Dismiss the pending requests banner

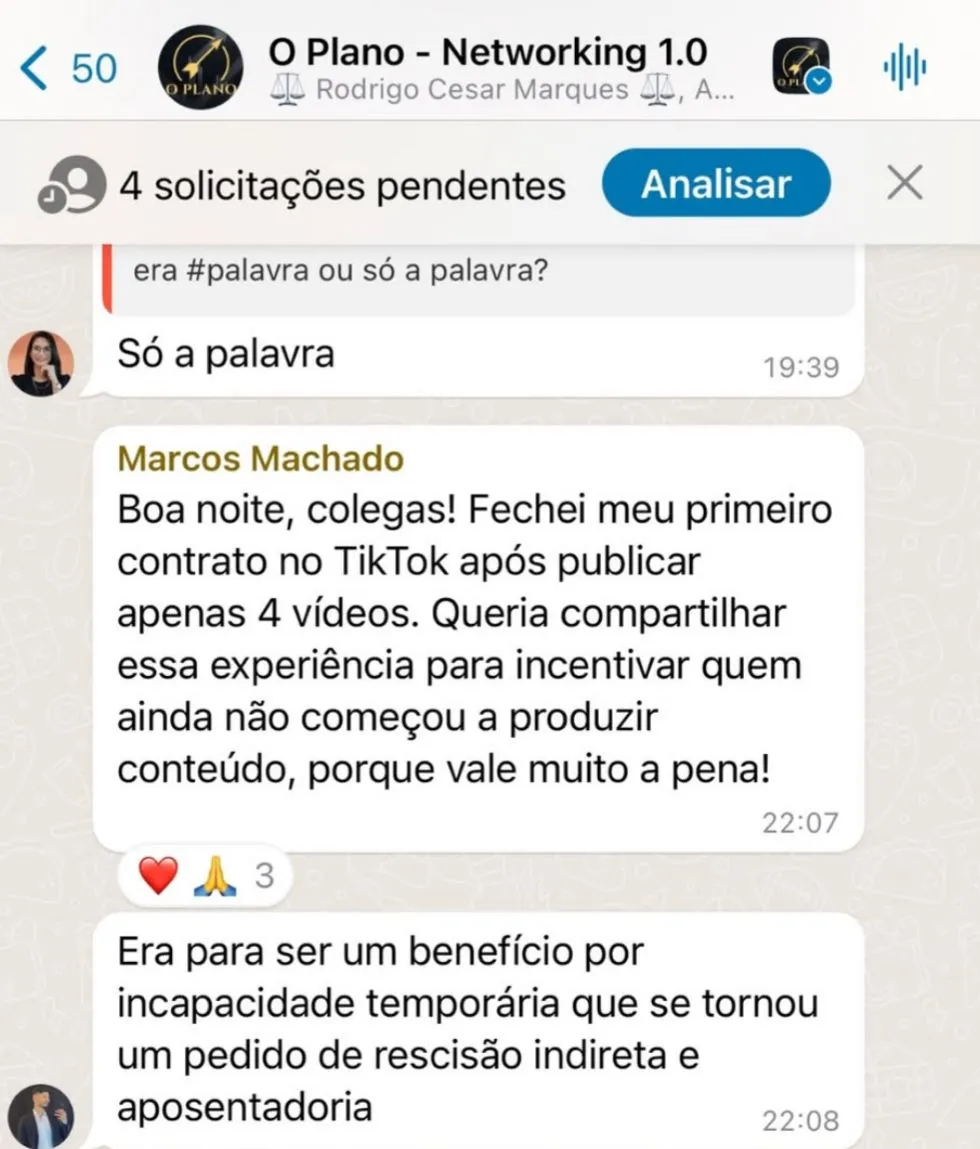tap(904, 184)
